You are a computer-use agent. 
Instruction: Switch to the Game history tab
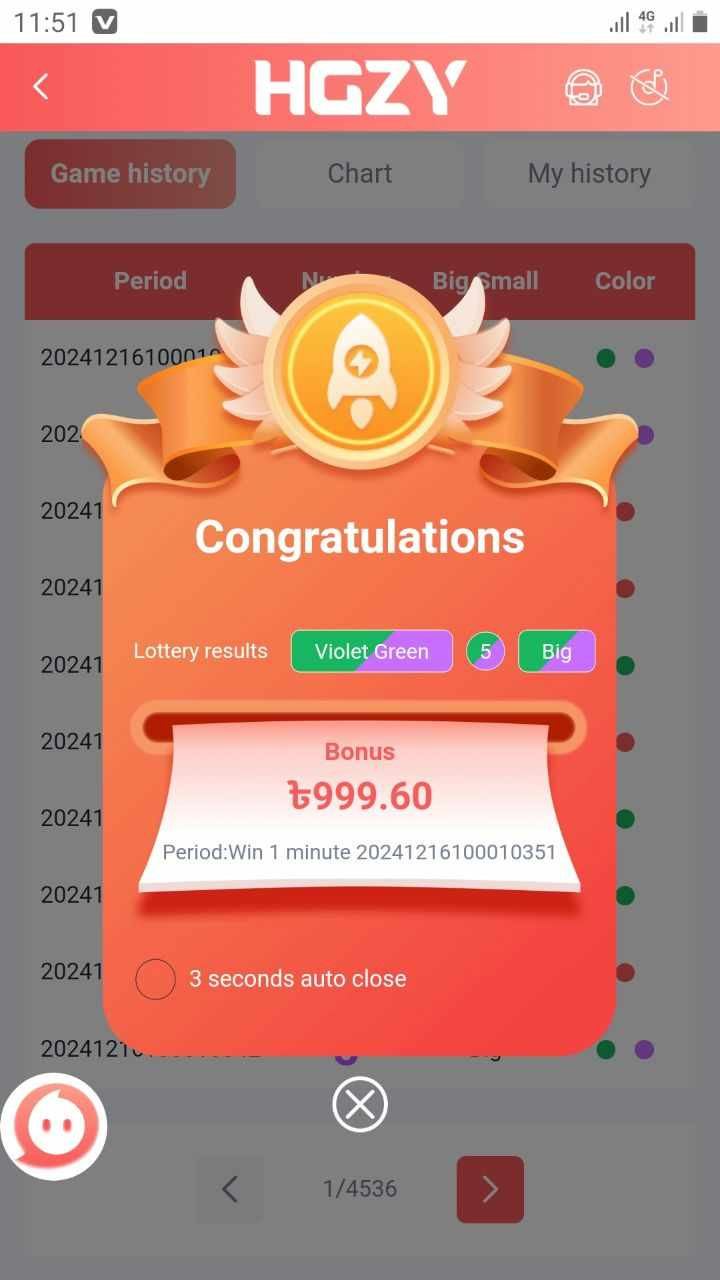click(x=130, y=174)
